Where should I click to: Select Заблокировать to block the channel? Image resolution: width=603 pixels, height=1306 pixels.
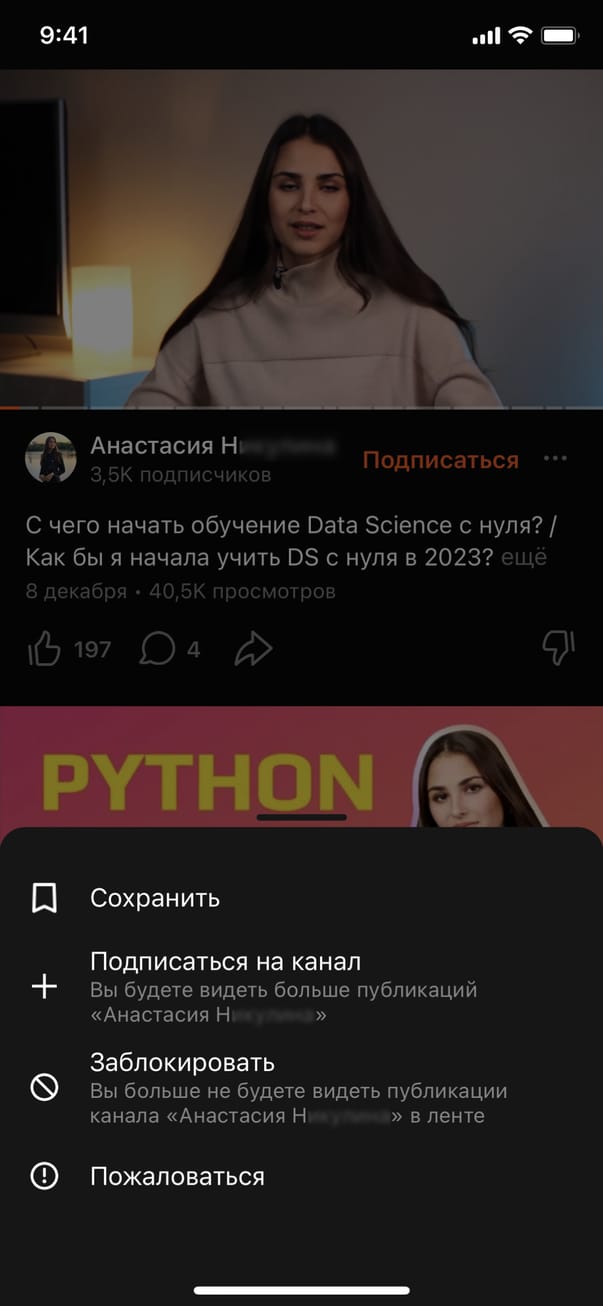click(x=182, y=1062)
